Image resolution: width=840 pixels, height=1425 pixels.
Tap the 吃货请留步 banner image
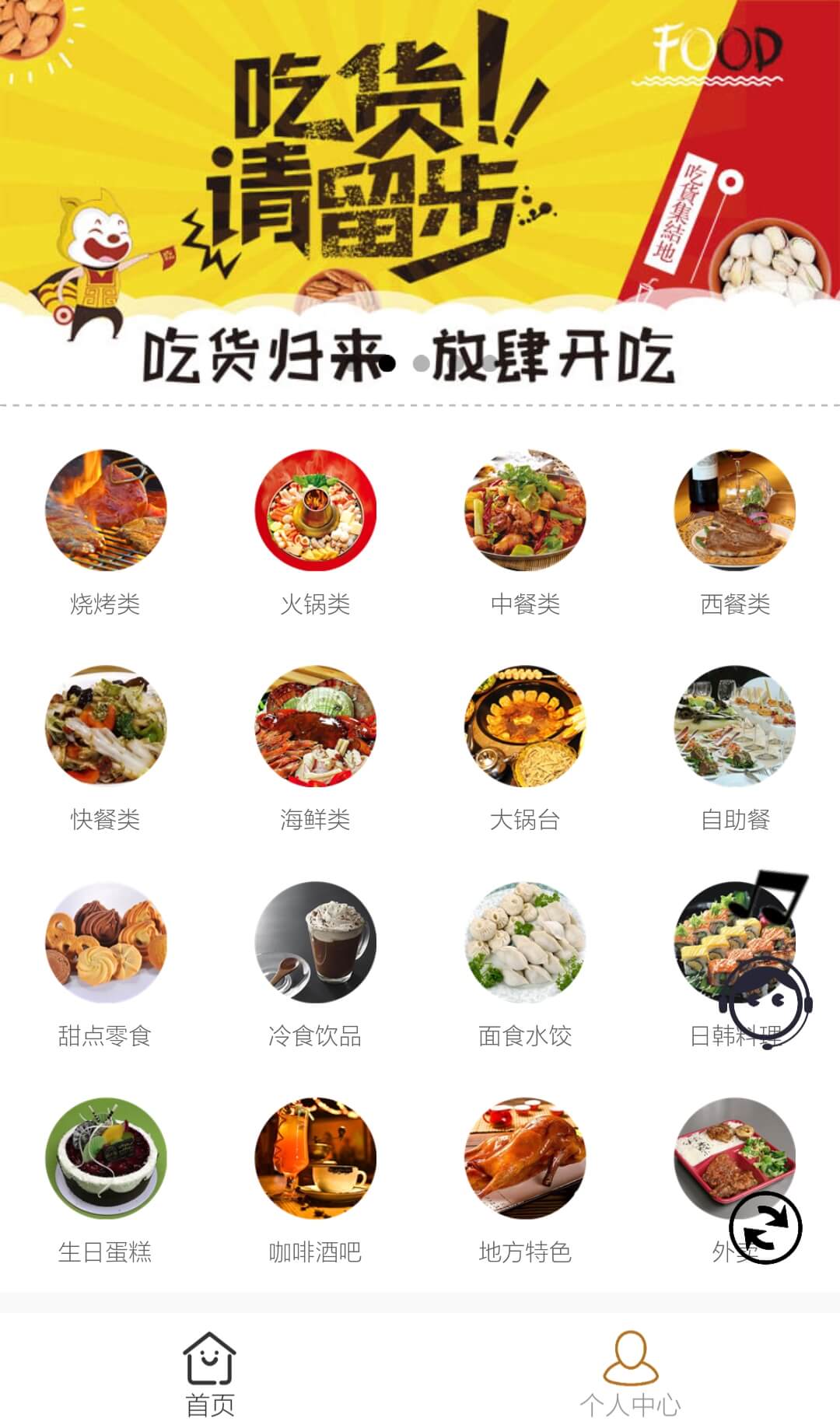[x=420, y=194]
